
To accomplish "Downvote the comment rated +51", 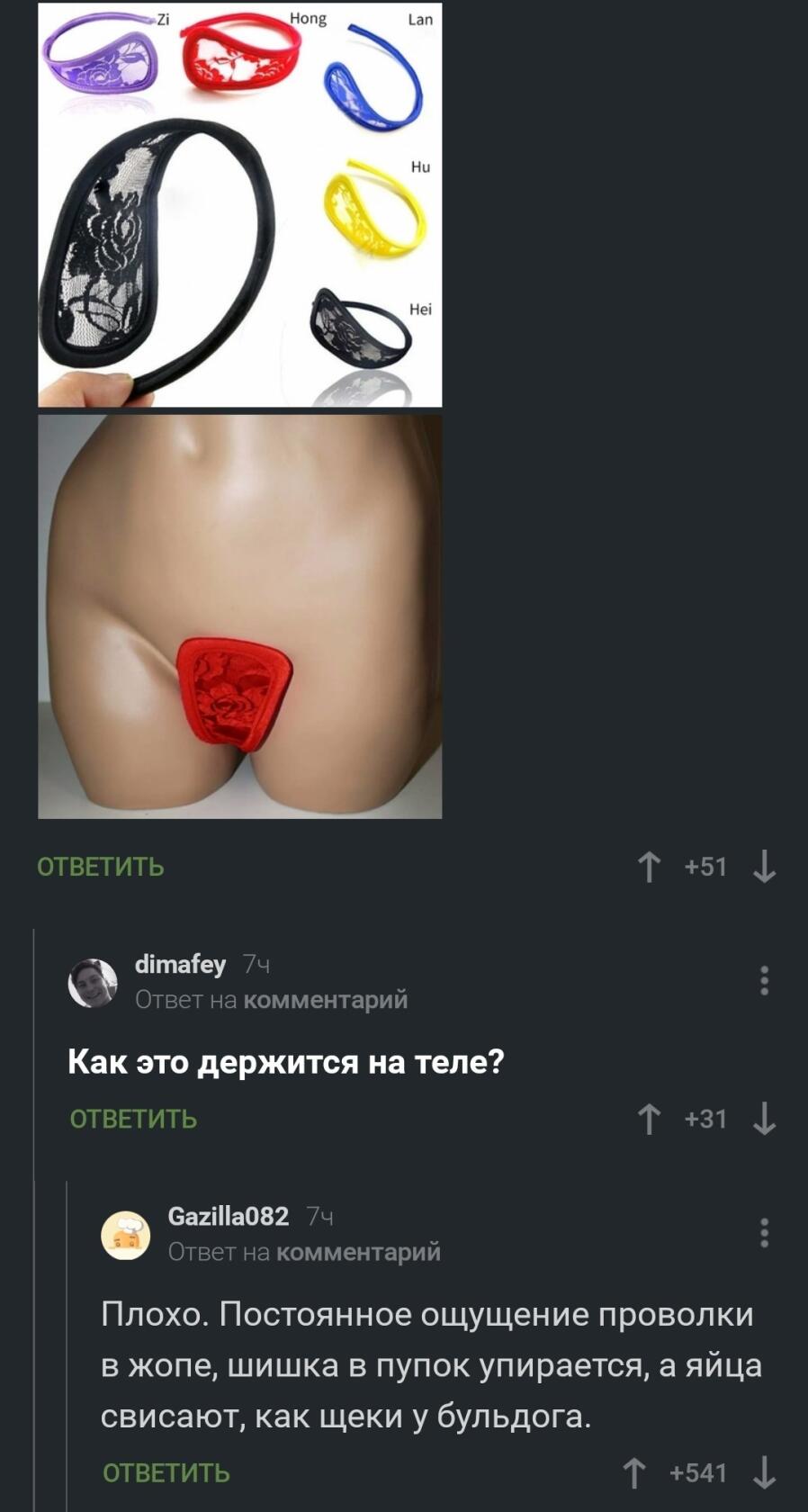I will pyautogui.click(x=764, y=867).
